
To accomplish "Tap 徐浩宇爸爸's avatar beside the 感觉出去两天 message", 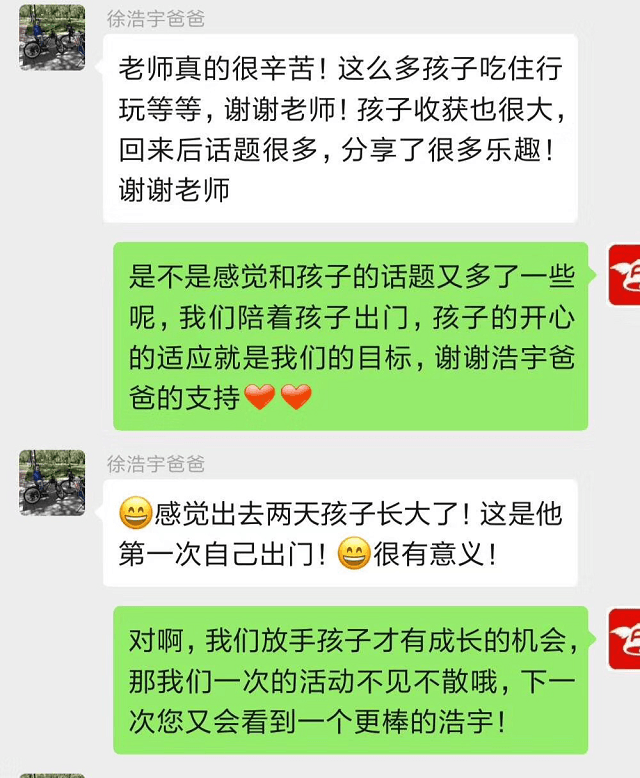I will point(52,483).
